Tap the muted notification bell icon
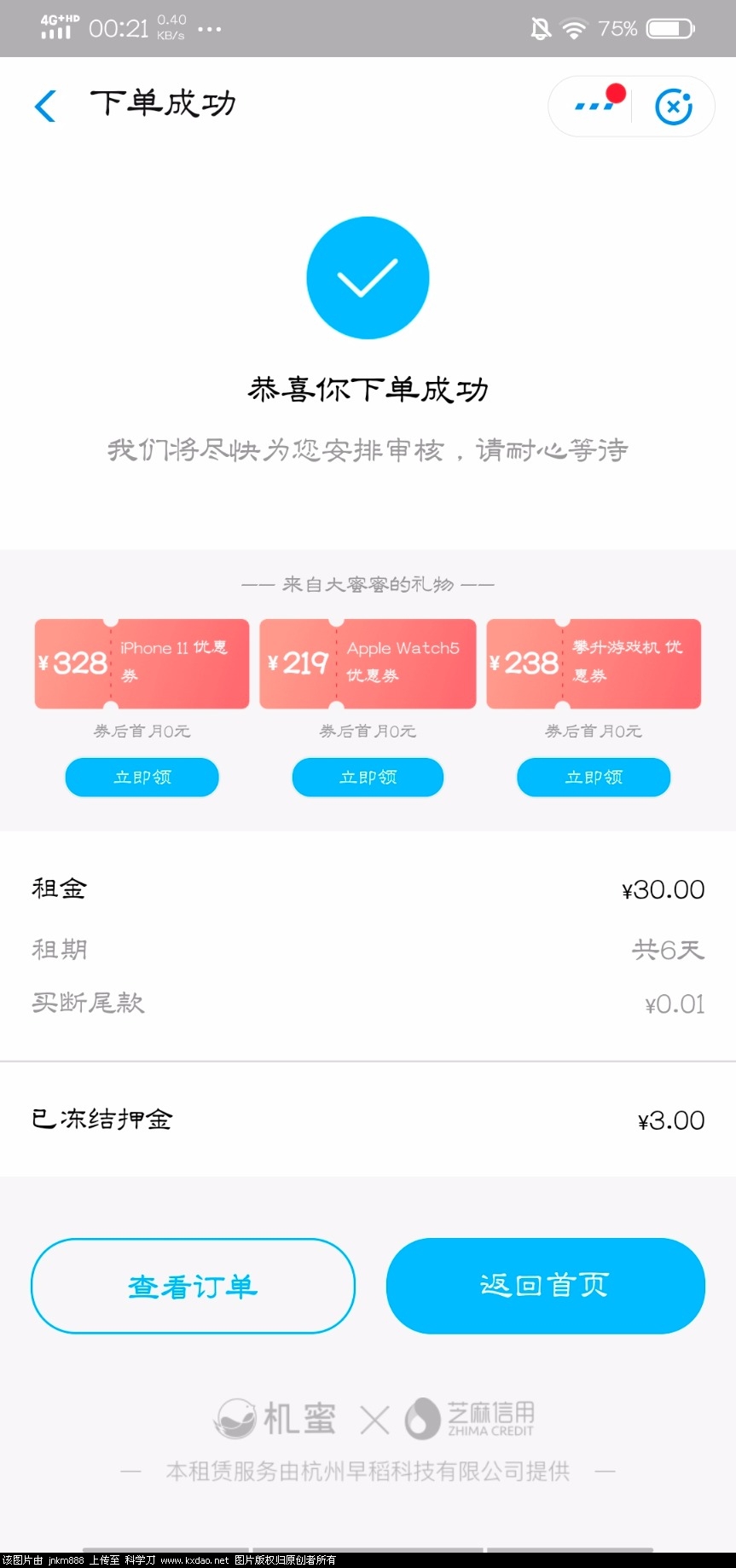Screen dimensions: 736x1568 tap(539, 27)
